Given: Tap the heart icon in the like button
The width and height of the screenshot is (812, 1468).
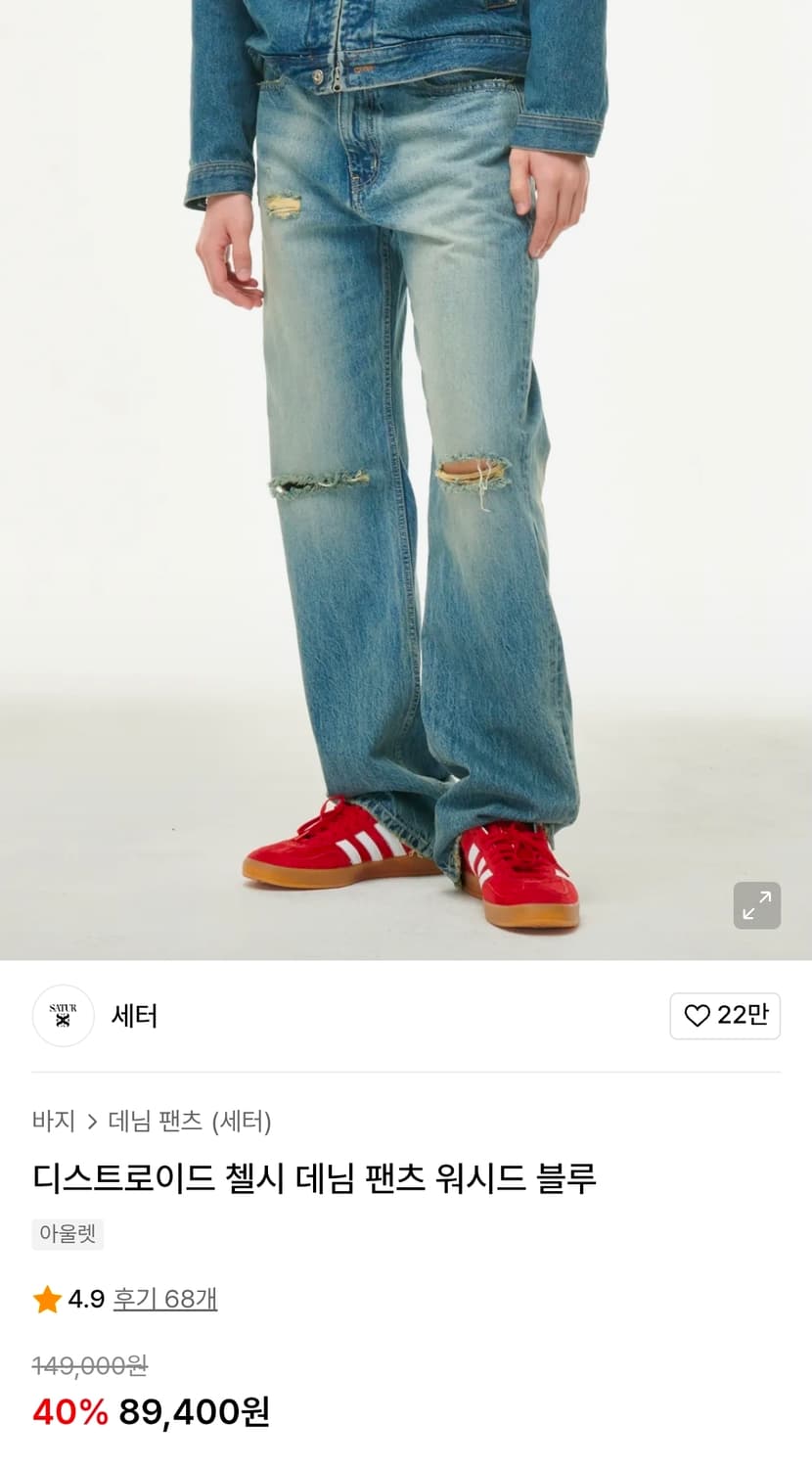Looking at the screenshot, I should pos(697,1016).
